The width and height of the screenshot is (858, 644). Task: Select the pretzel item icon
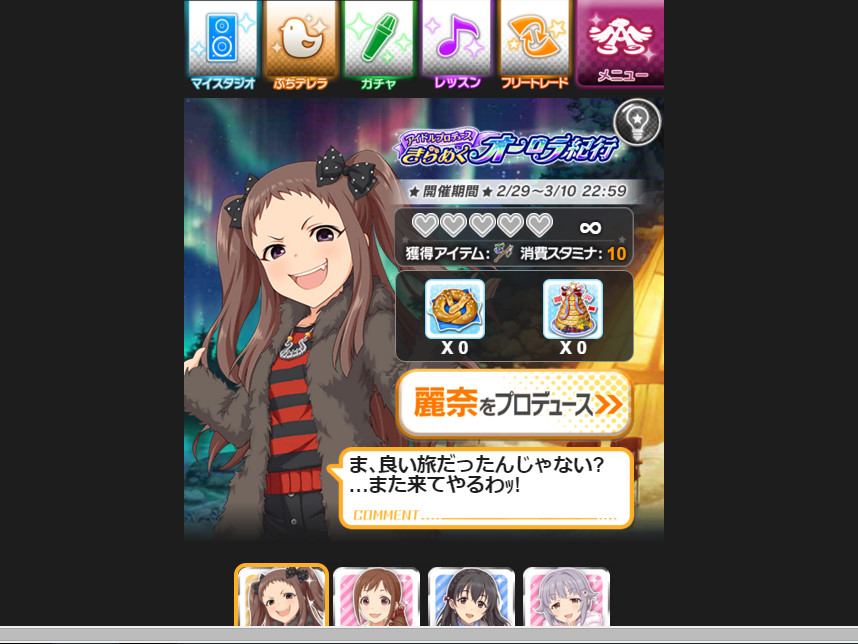455,309
